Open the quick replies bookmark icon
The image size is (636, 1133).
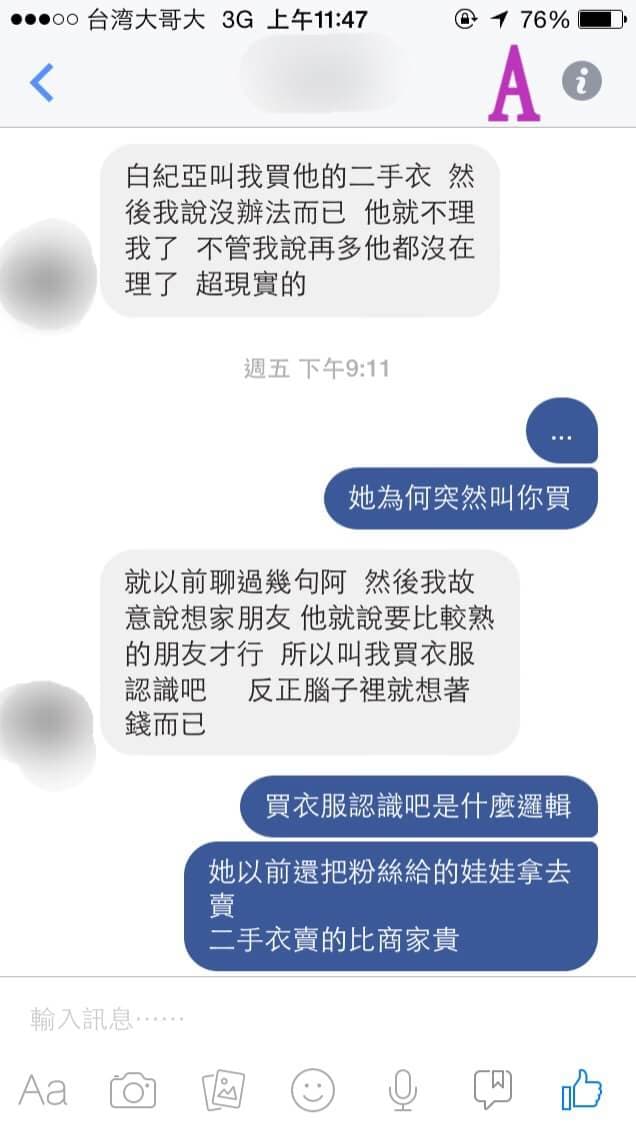(493, 1089)
